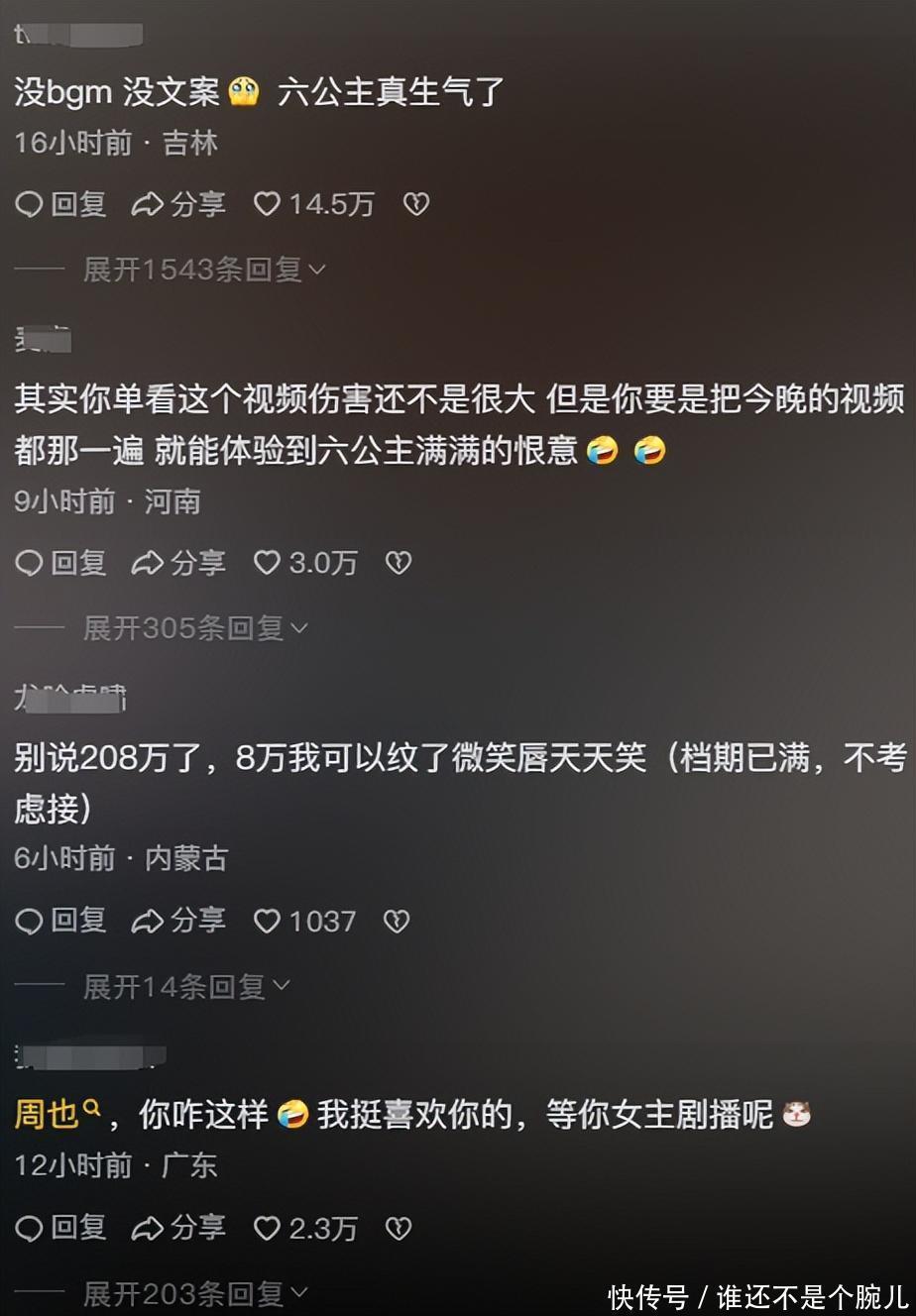The height and width of the screenshot is (1316, 916).
Task: Share the comment from 吉林
Action: pyautogui.click(x=178, y=204)
